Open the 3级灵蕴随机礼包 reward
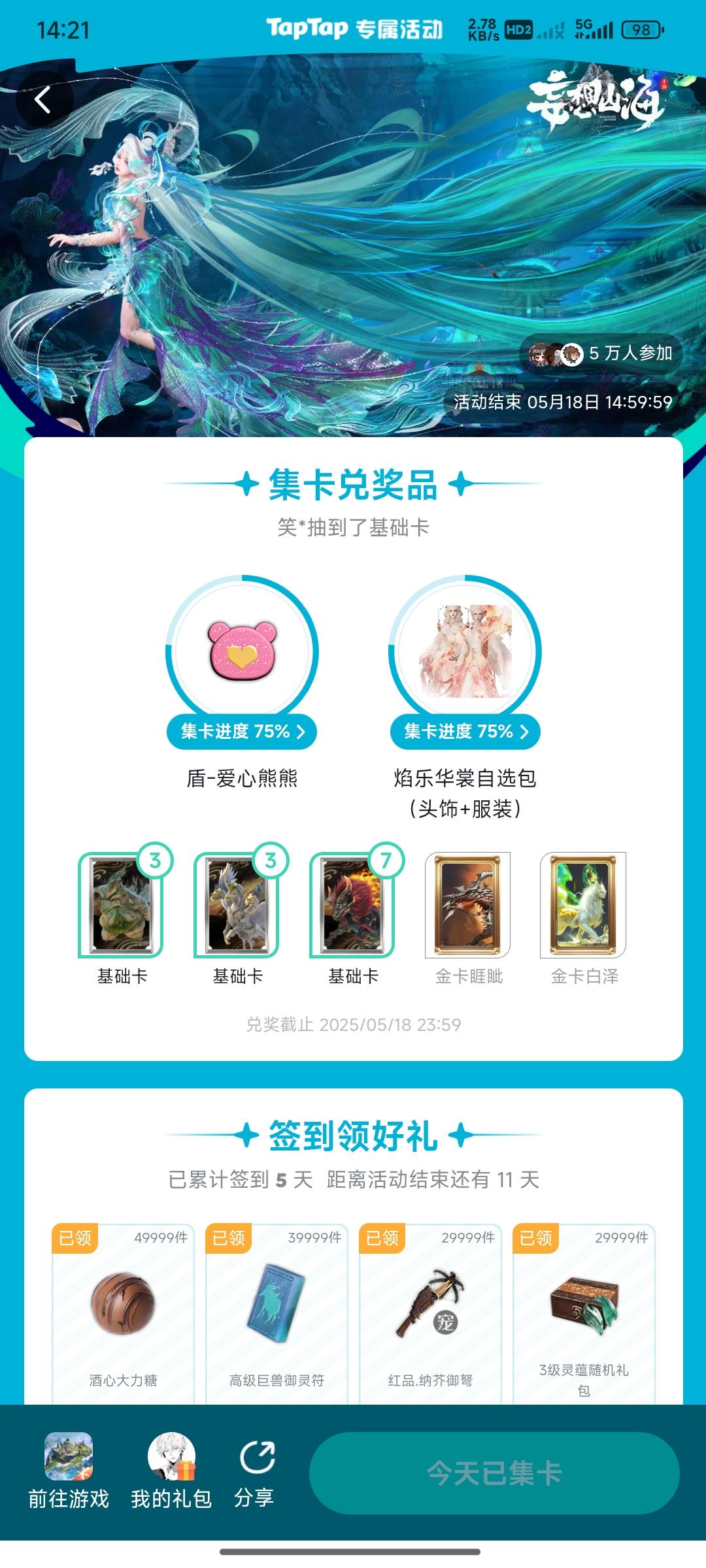The height and width of the screenshot is (1568, 706). click(x=584, y=1313)
